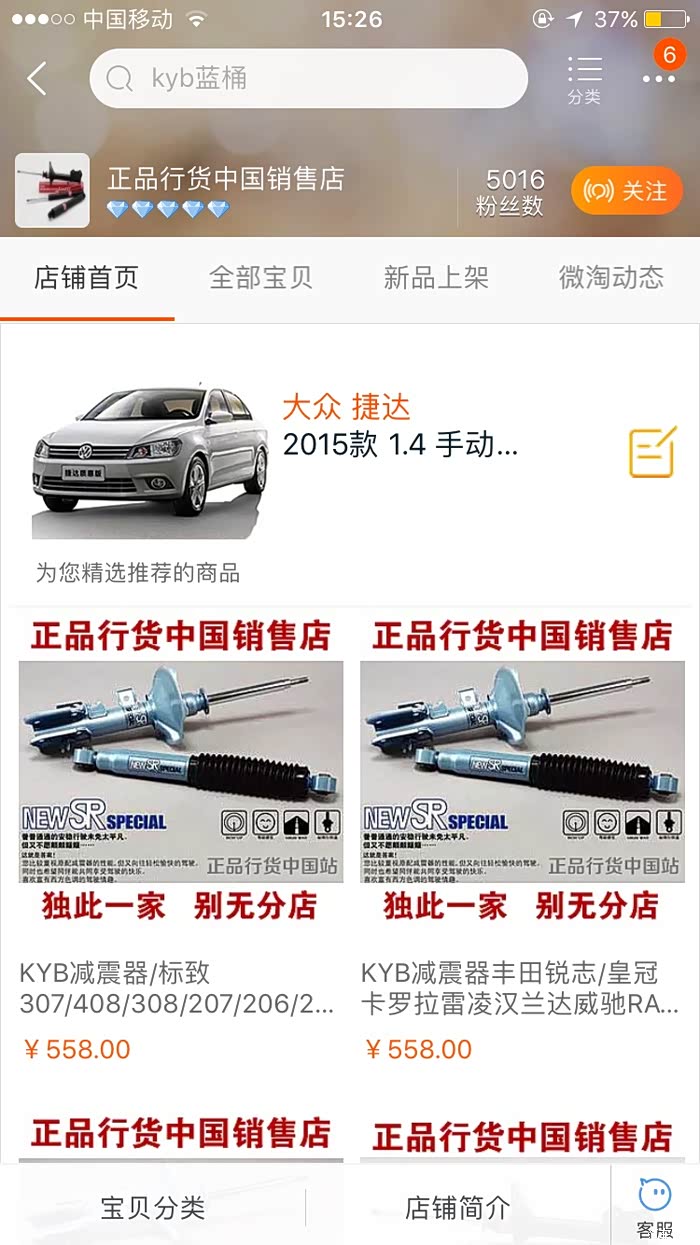Open the 店铺简介 shop introduction
Screen dimensions: 700x1245
[x=457, y=1207]
